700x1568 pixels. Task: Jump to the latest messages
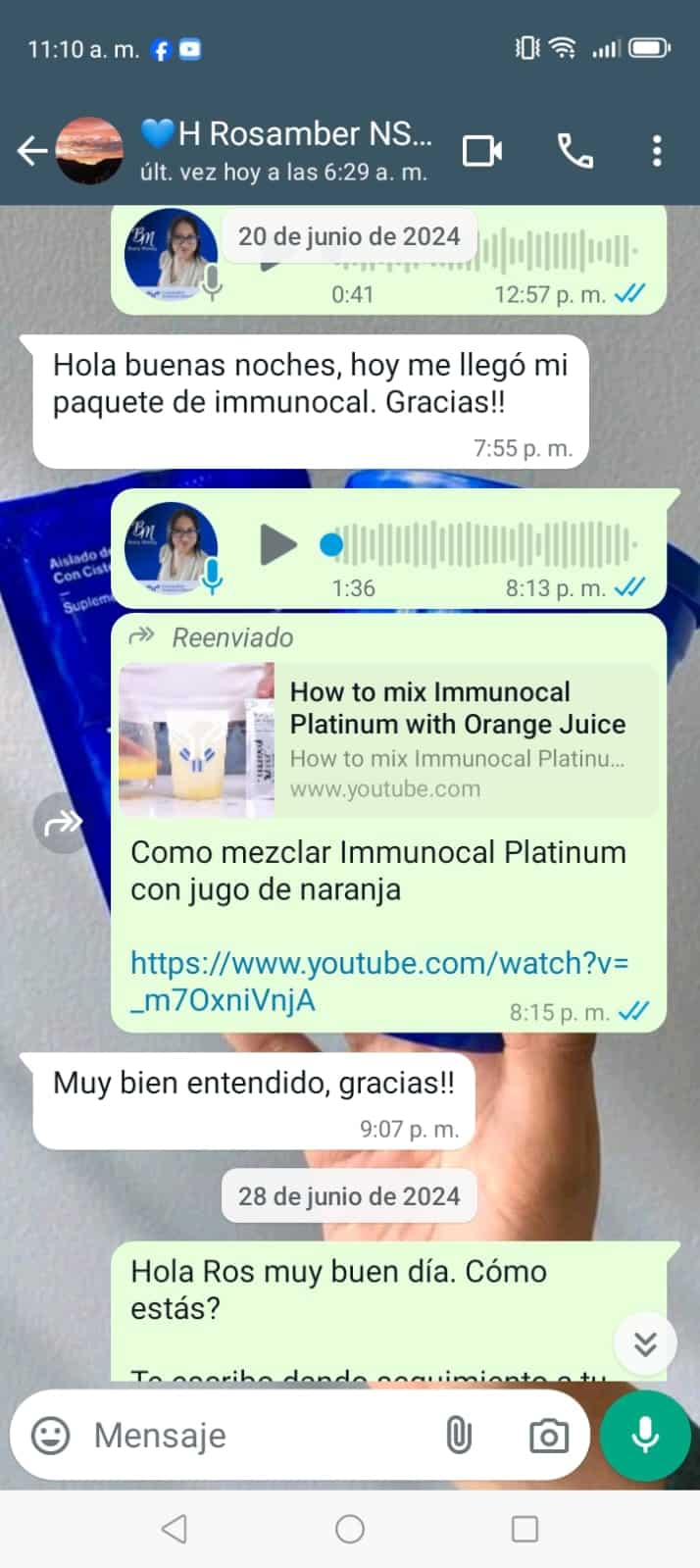click(644, 1343)
